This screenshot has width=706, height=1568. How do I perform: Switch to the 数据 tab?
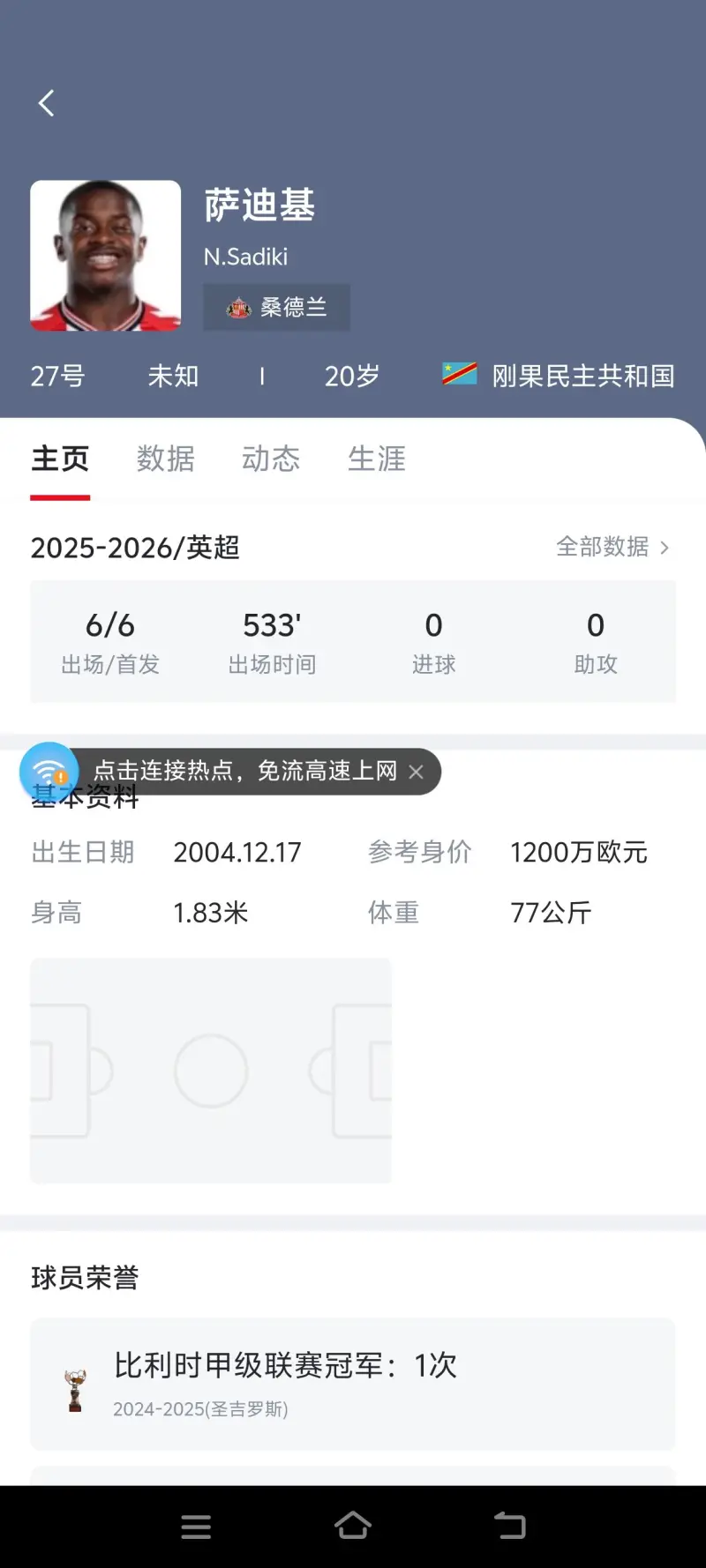tap(165, 459)
